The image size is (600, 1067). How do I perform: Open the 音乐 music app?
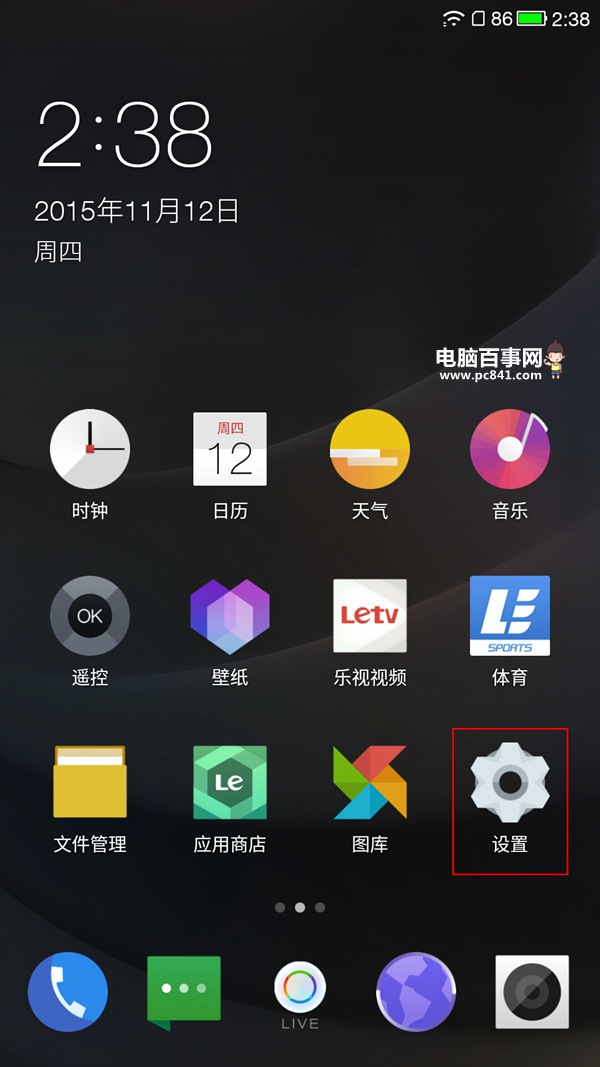click(x=510, y=449)
